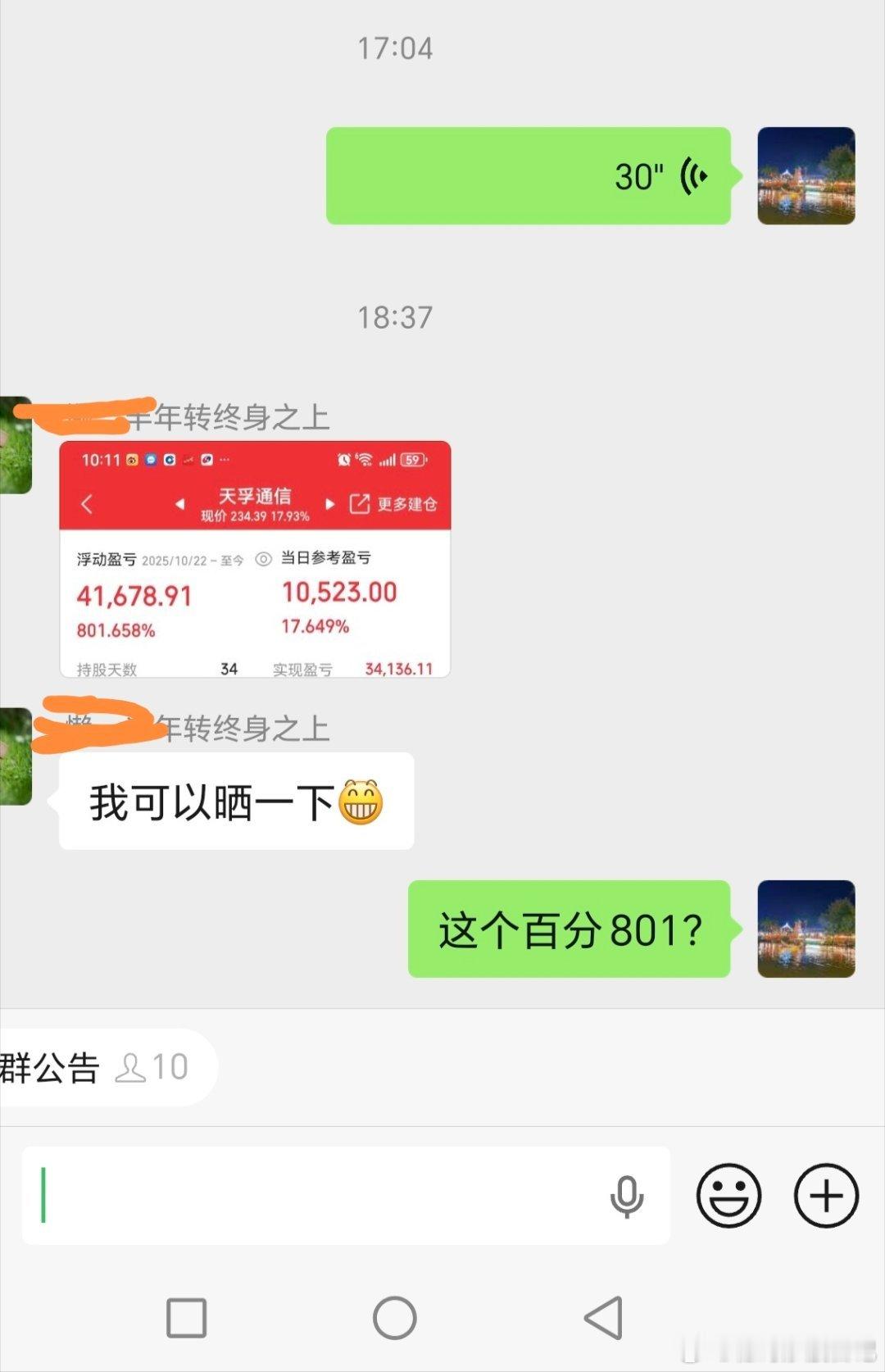Image resolution: width=885 pixels, height=1372 pixels.
Task: Tap the sender's green grass avatar
Action: pos(16,447)
